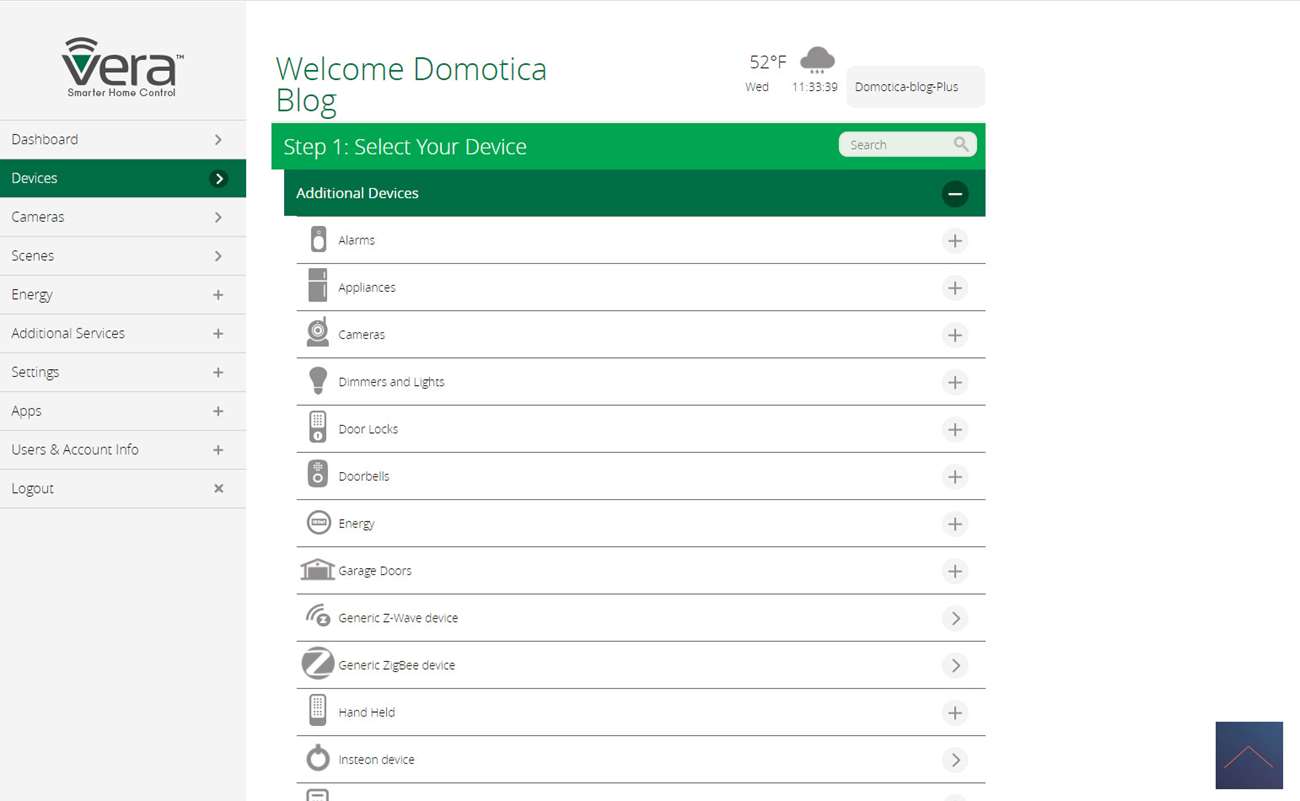
Task: Expand the Appliances category
Action: click(954, 288)
